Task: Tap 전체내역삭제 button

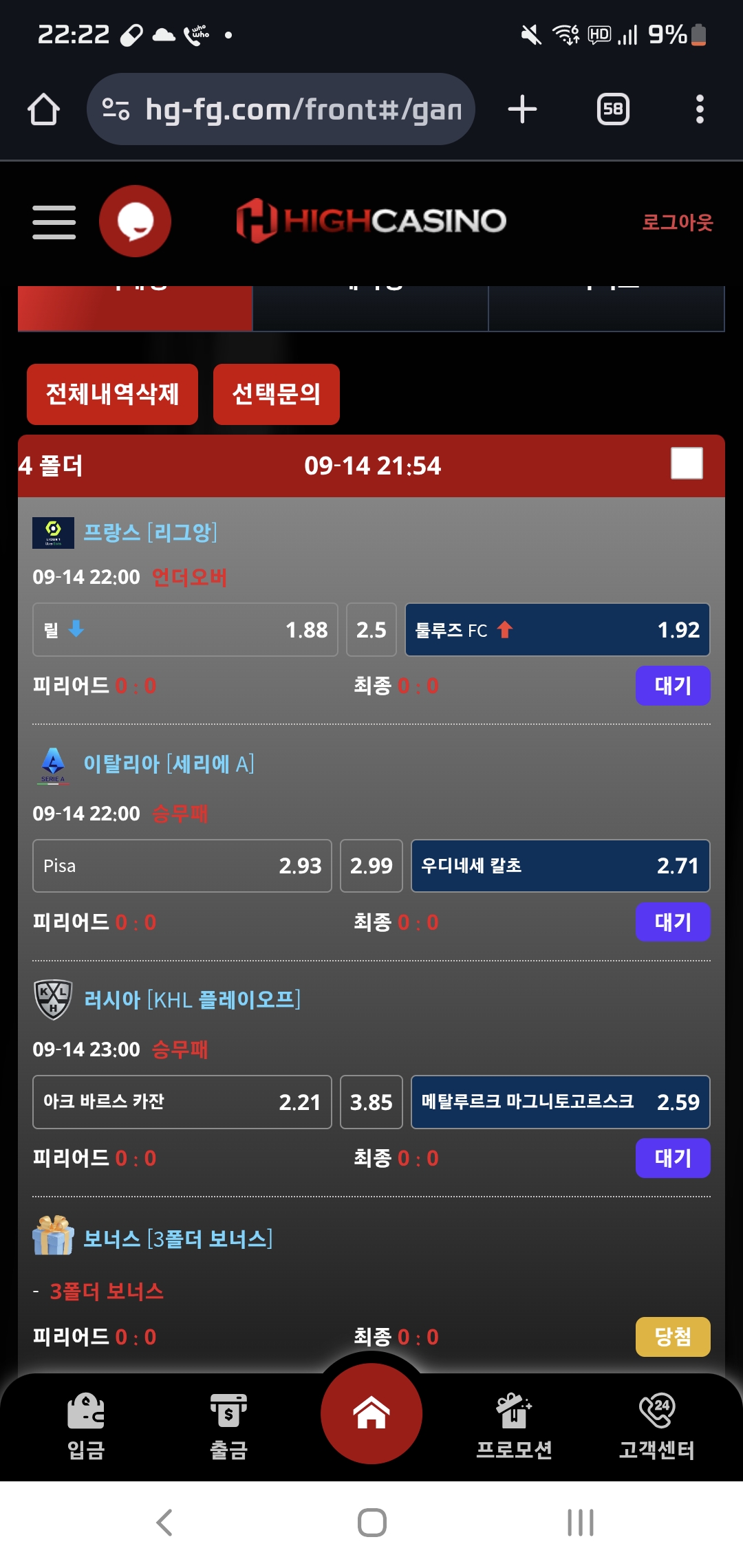Action: click(x=112, y=394)
